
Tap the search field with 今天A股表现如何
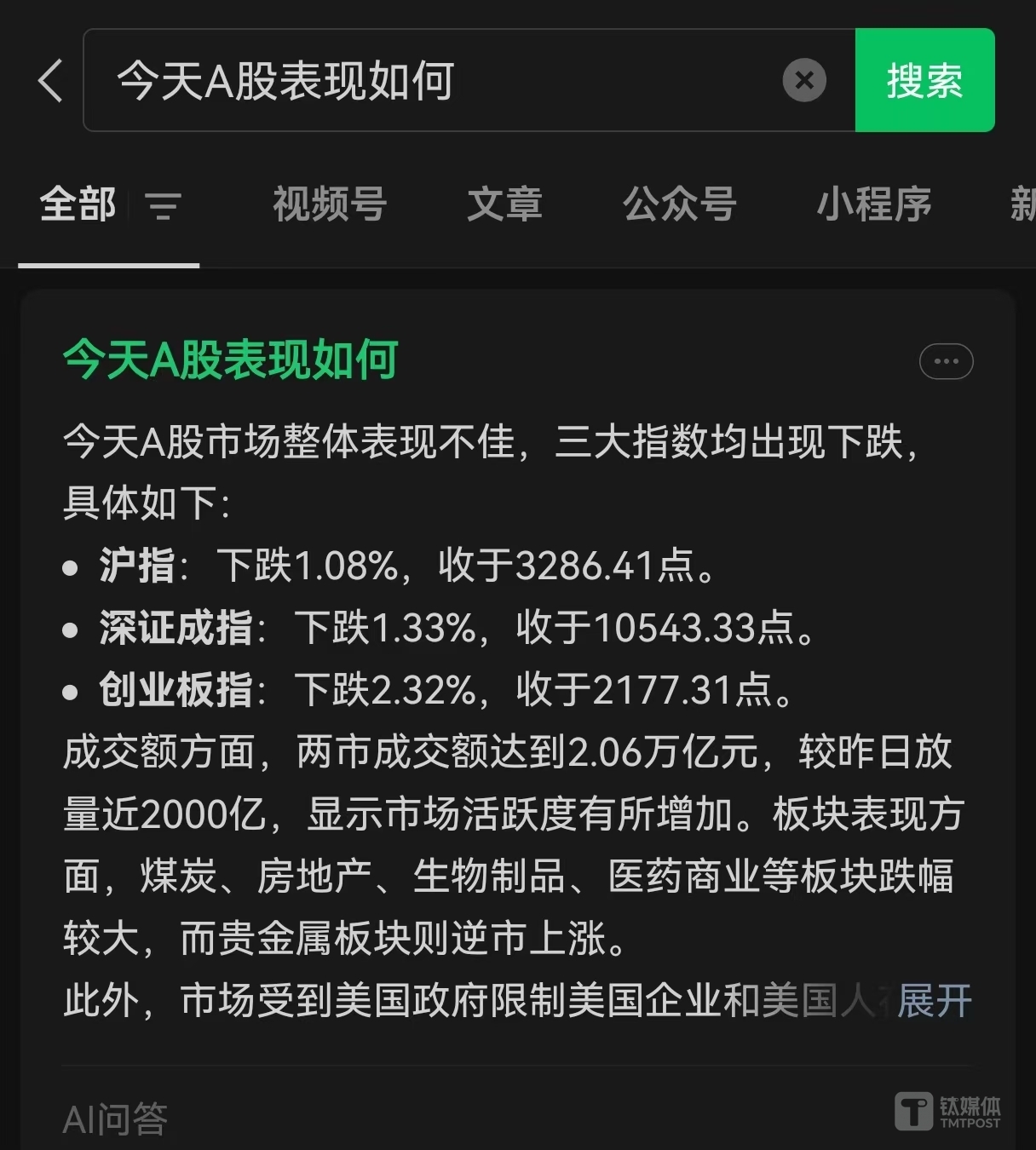click(426, 81)
